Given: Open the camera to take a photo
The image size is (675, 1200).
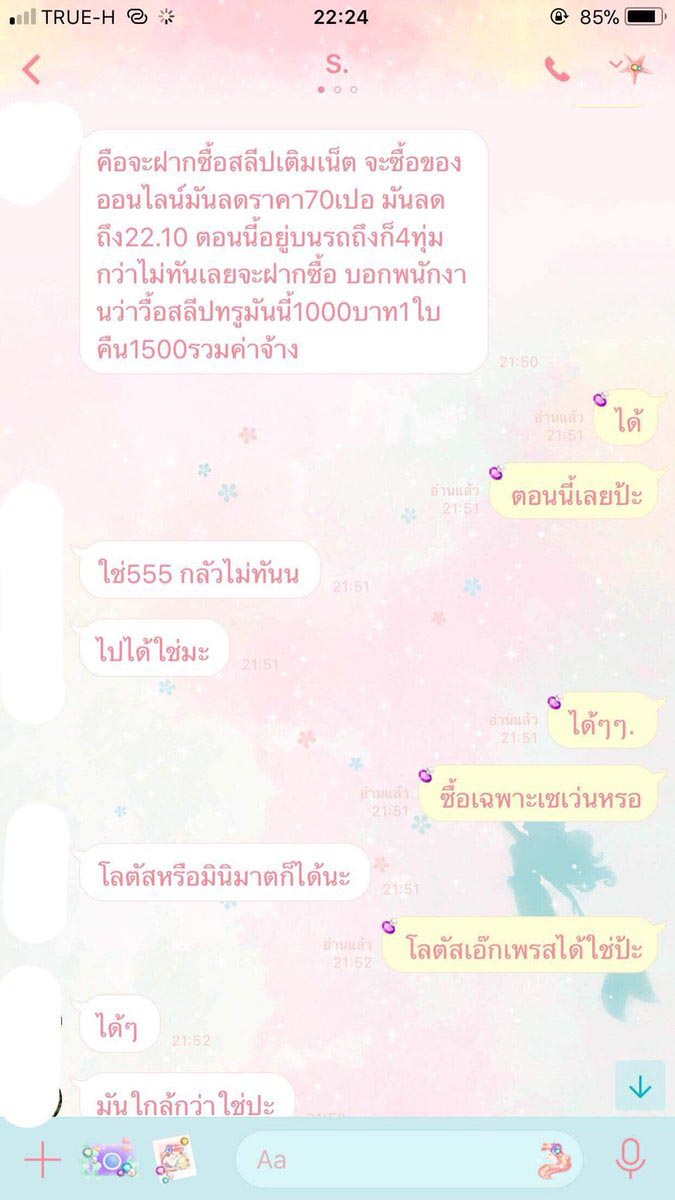Looking at the screenshot, I should 107,1160.
